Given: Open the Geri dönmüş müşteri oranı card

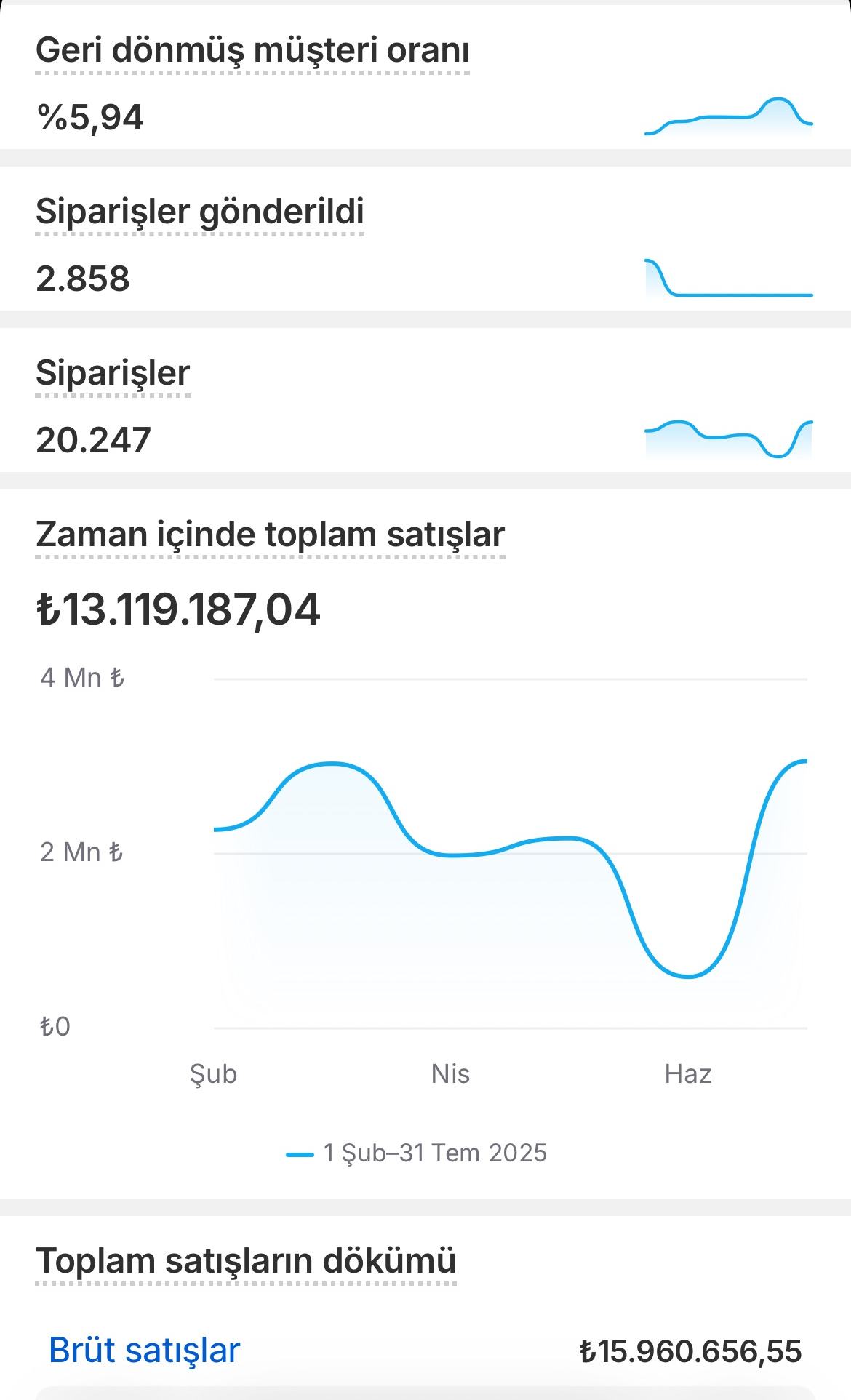Looking at the screenshot, I should (x=252, y=51).
